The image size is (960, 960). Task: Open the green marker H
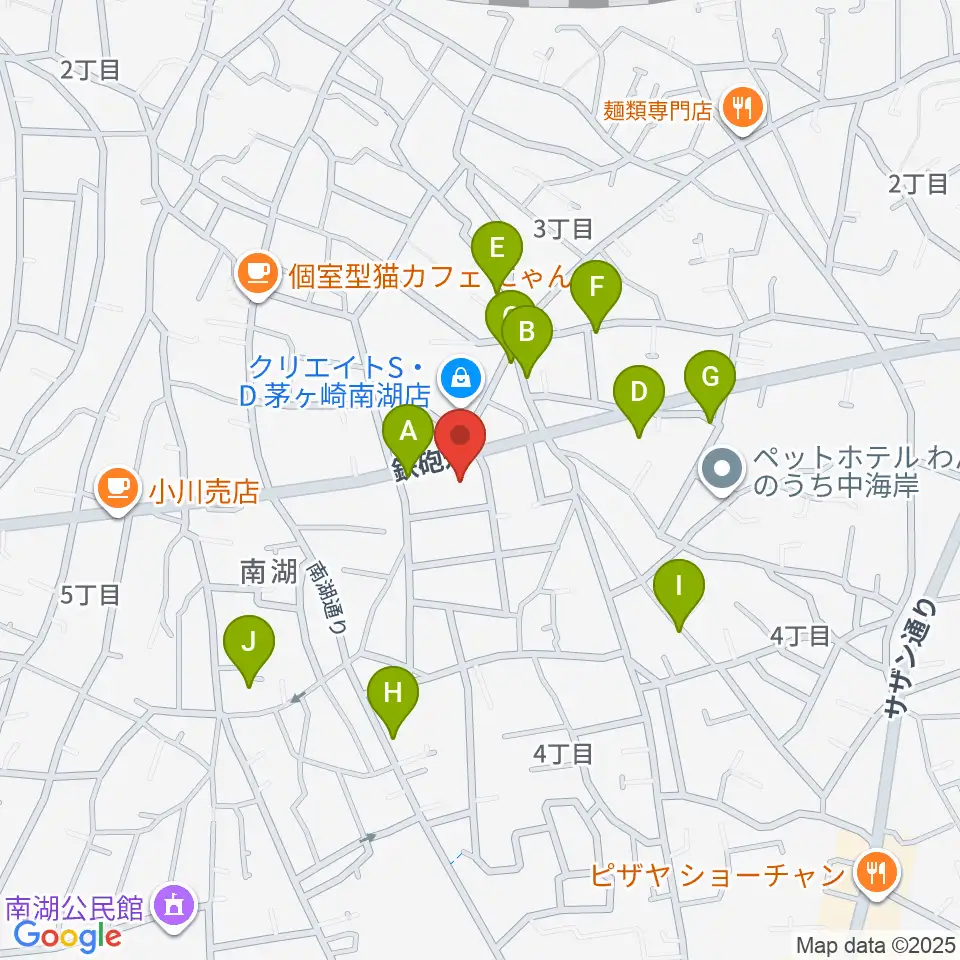point(393,702)
